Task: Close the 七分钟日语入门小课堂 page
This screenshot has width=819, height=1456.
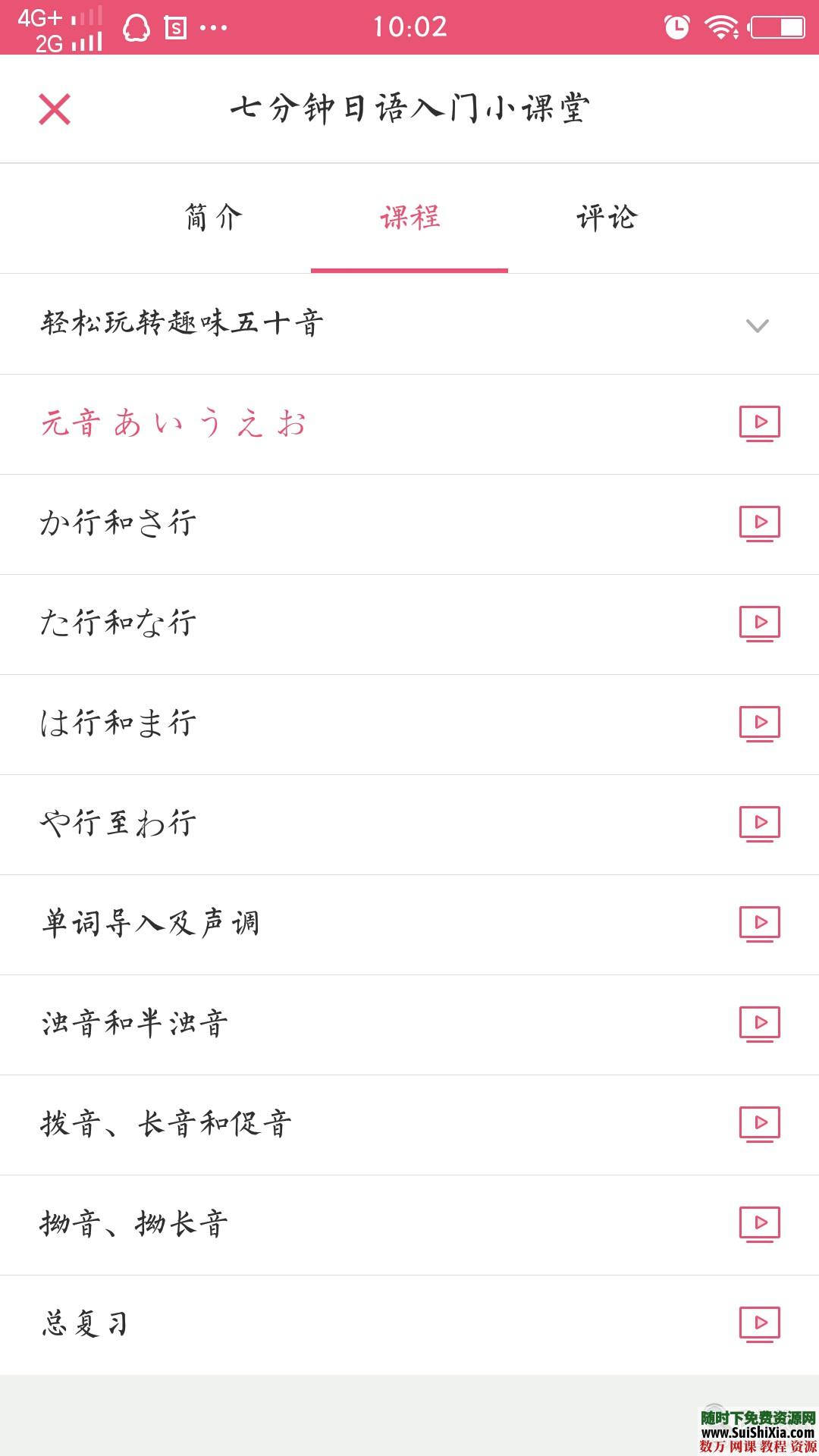Action: (x=55, y=109)
